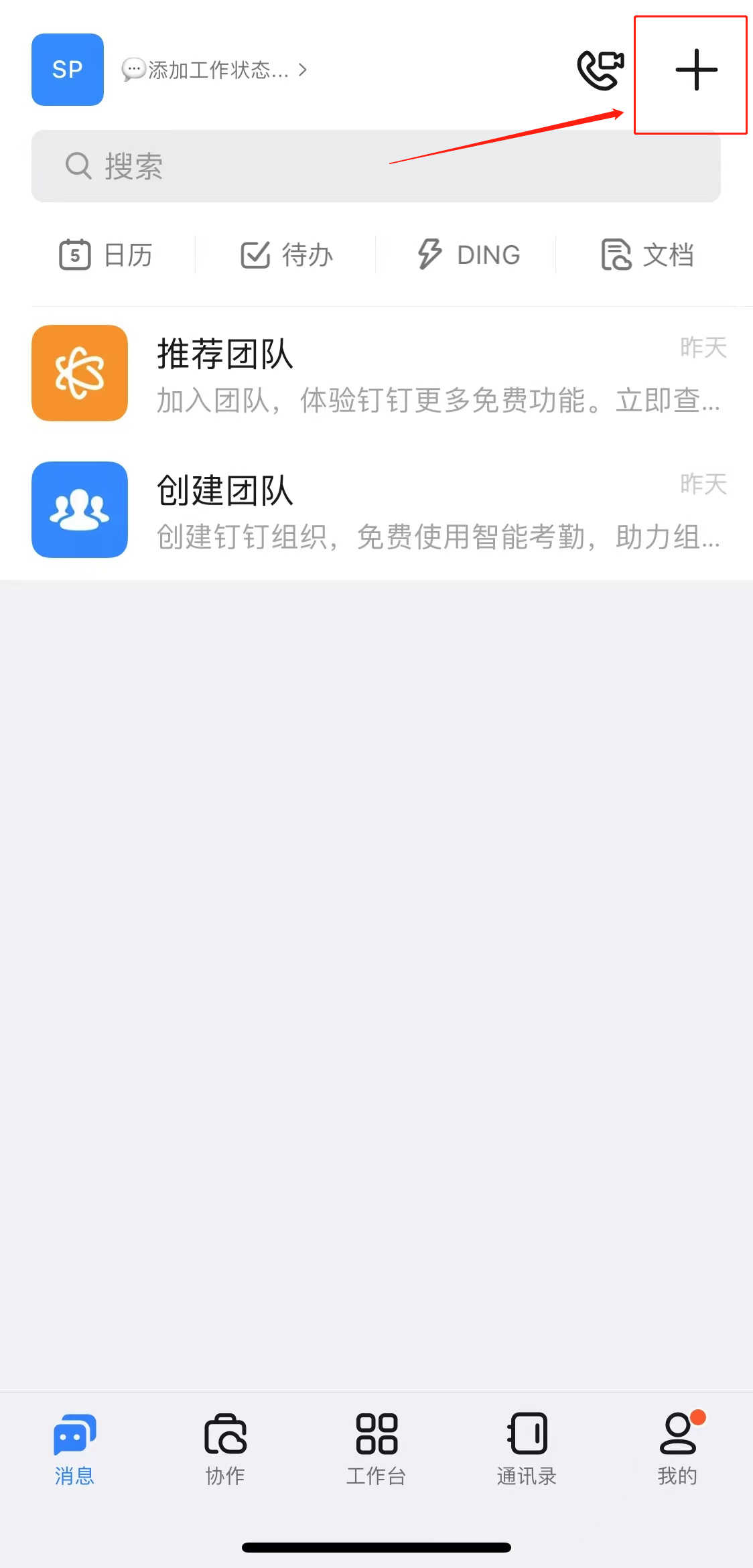Open the DING shortcut
The image size is (753, 1568).
(468, 255)
